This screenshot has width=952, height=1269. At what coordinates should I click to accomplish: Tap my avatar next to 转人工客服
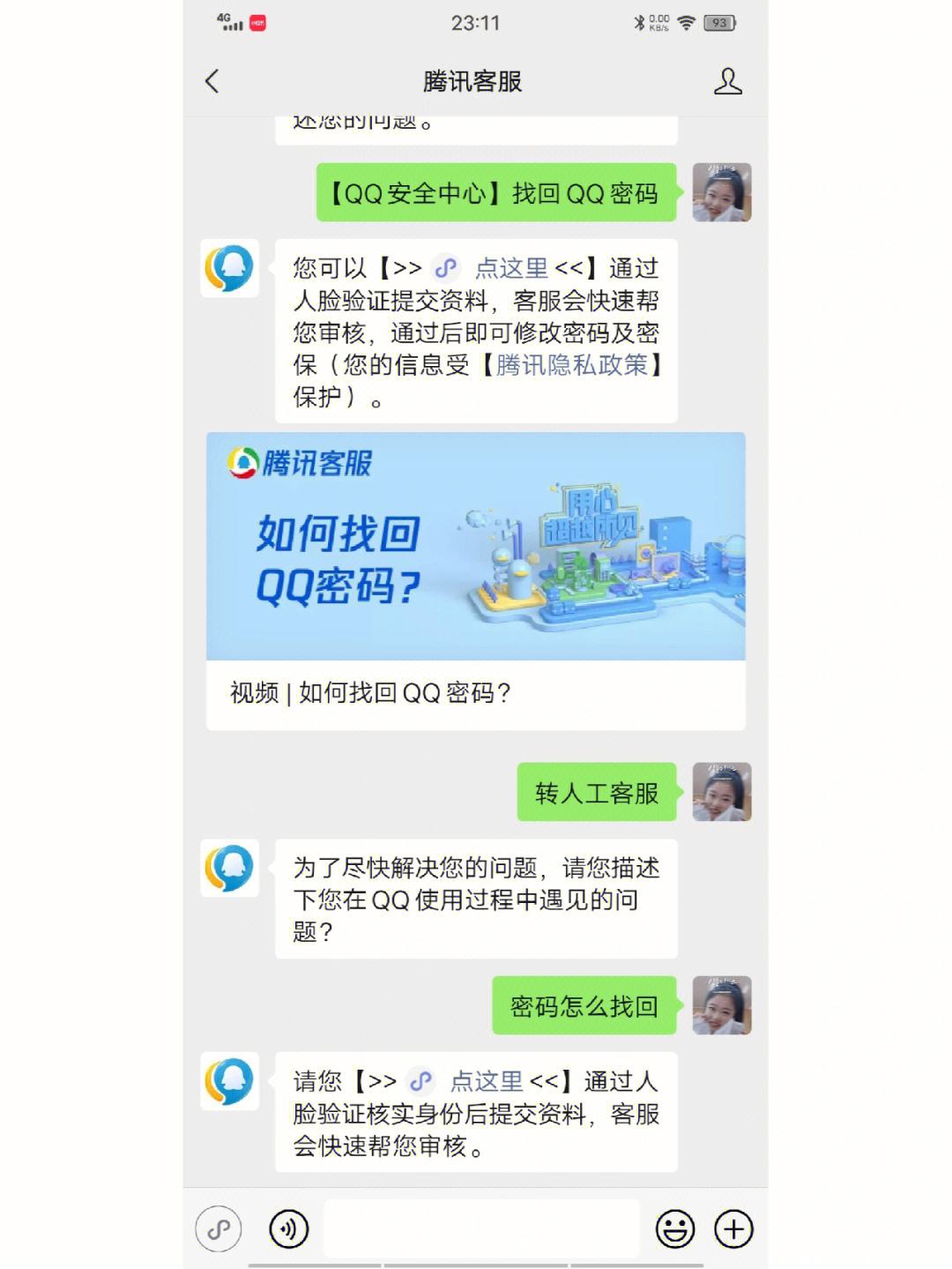(x=721, y=792)
